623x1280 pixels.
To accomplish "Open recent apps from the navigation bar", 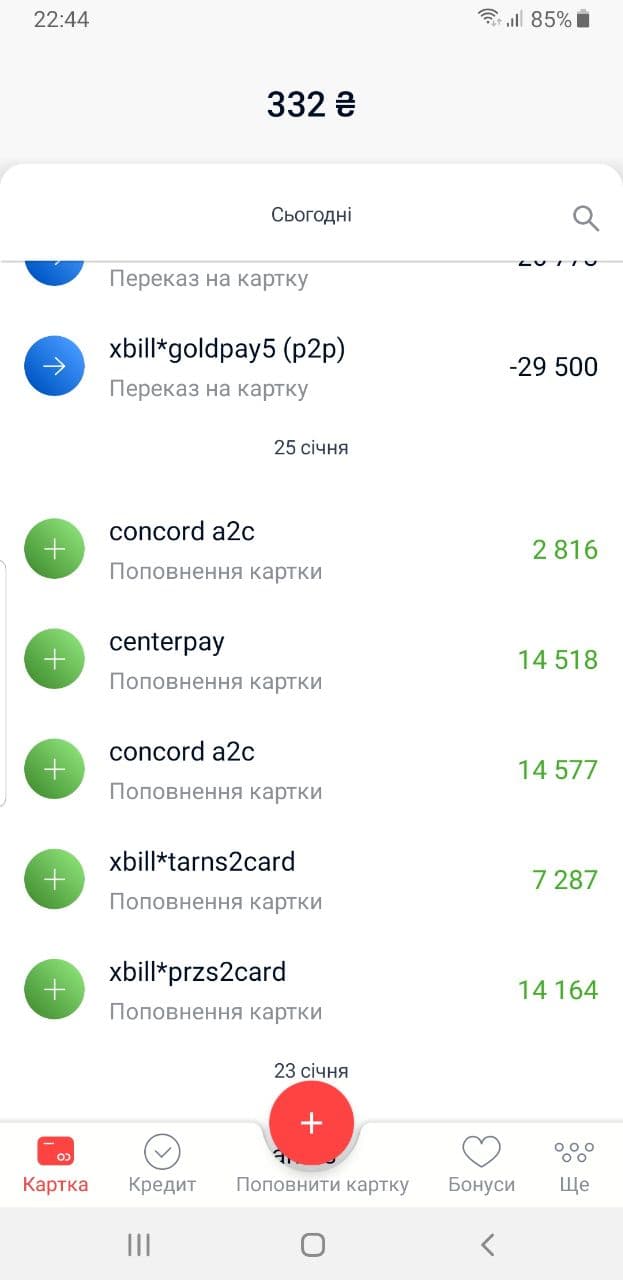I will pos(138,1244).
